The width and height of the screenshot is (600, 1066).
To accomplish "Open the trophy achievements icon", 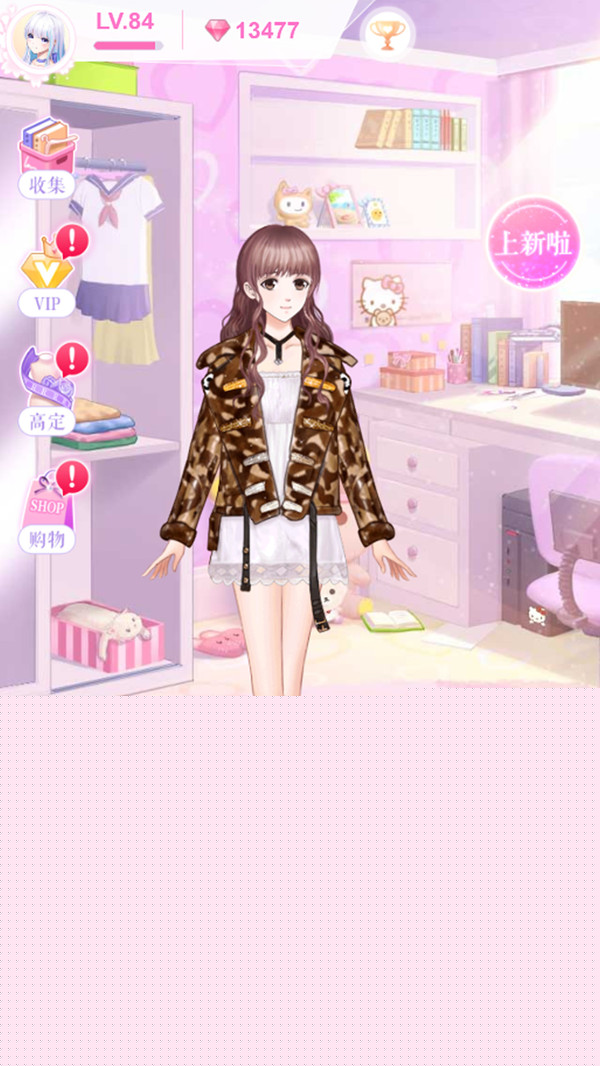I will coord(384,35).
